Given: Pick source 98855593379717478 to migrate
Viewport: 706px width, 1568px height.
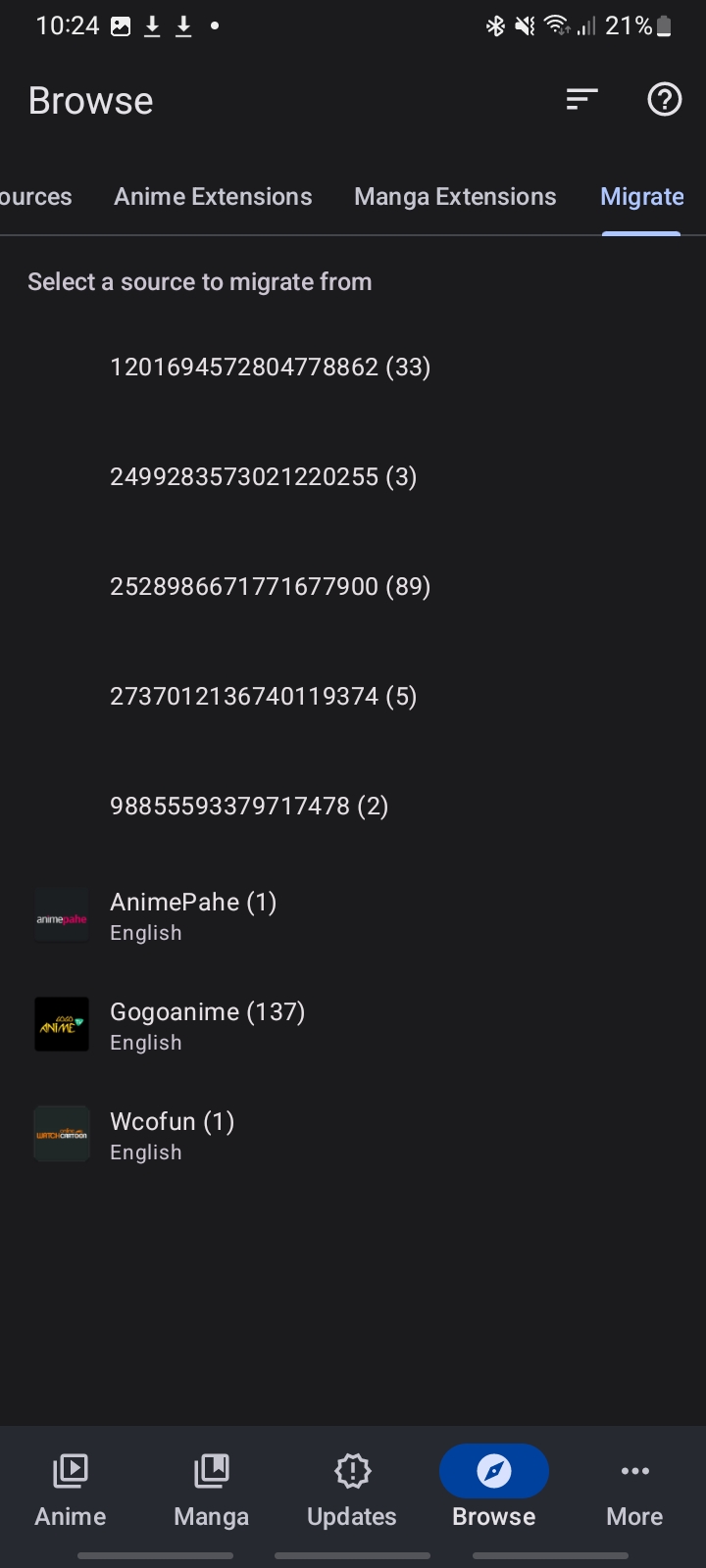Looking at the screenshot, I should pyautogui.click(x=249, y=807).
